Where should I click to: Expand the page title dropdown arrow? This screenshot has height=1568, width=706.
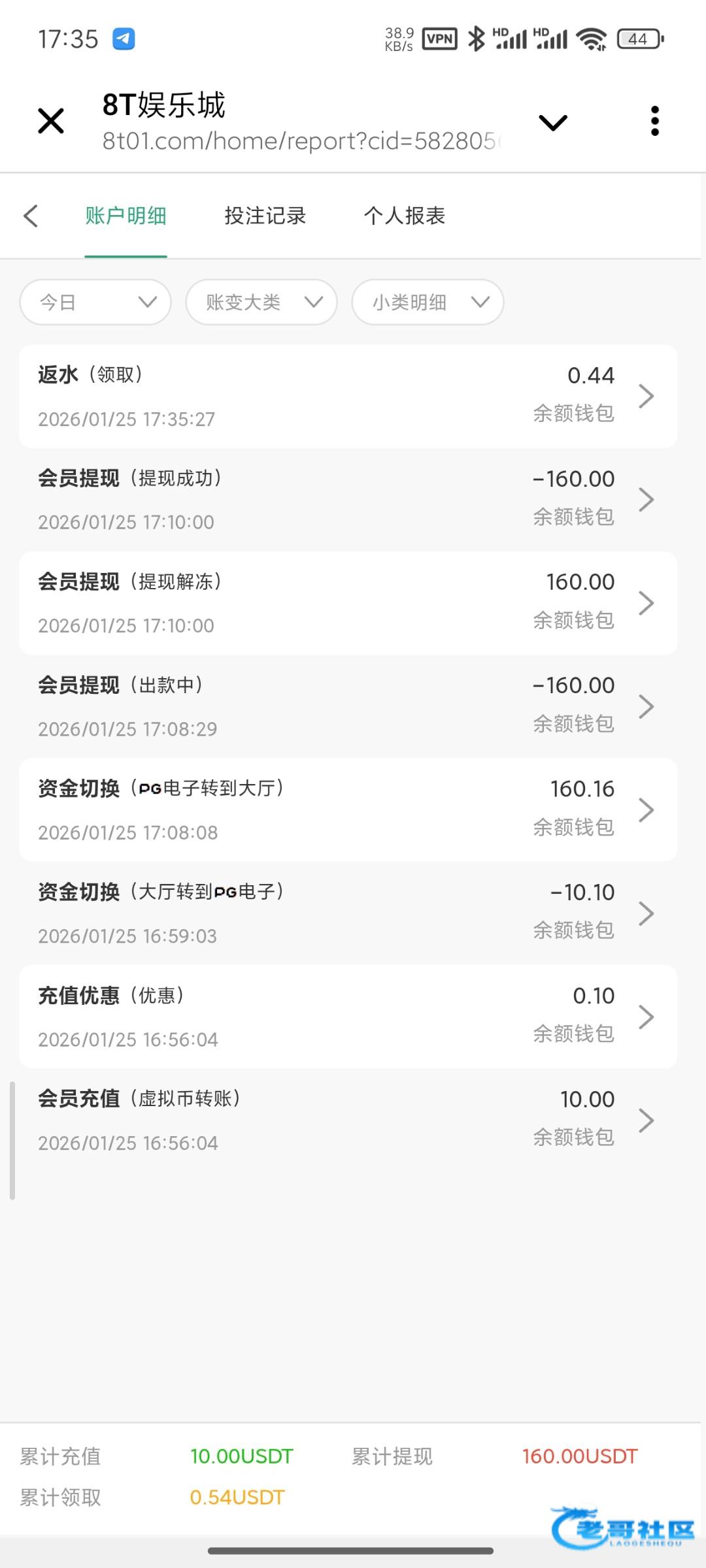552,122
